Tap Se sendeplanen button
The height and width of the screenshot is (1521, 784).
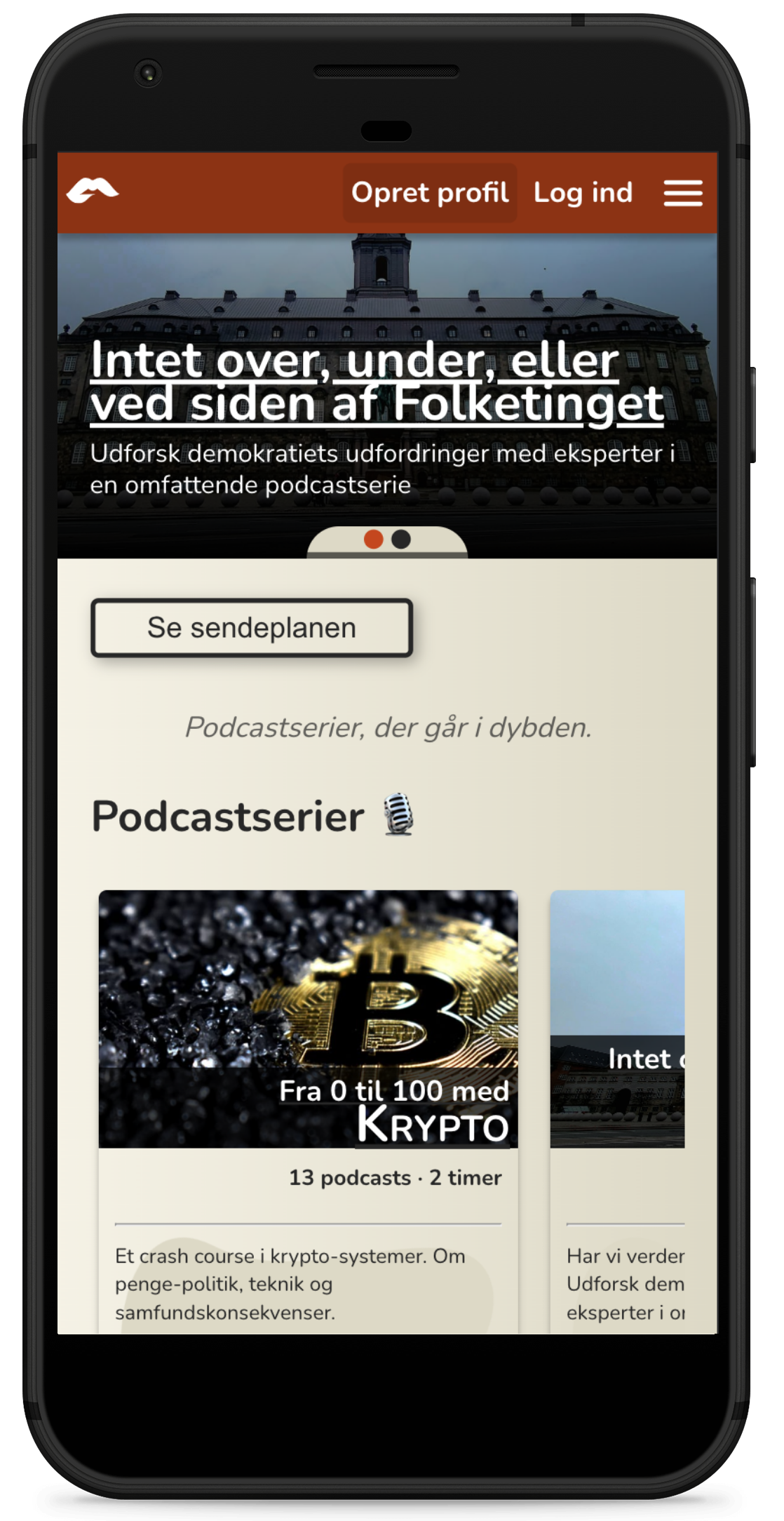[x=252, y=628]
